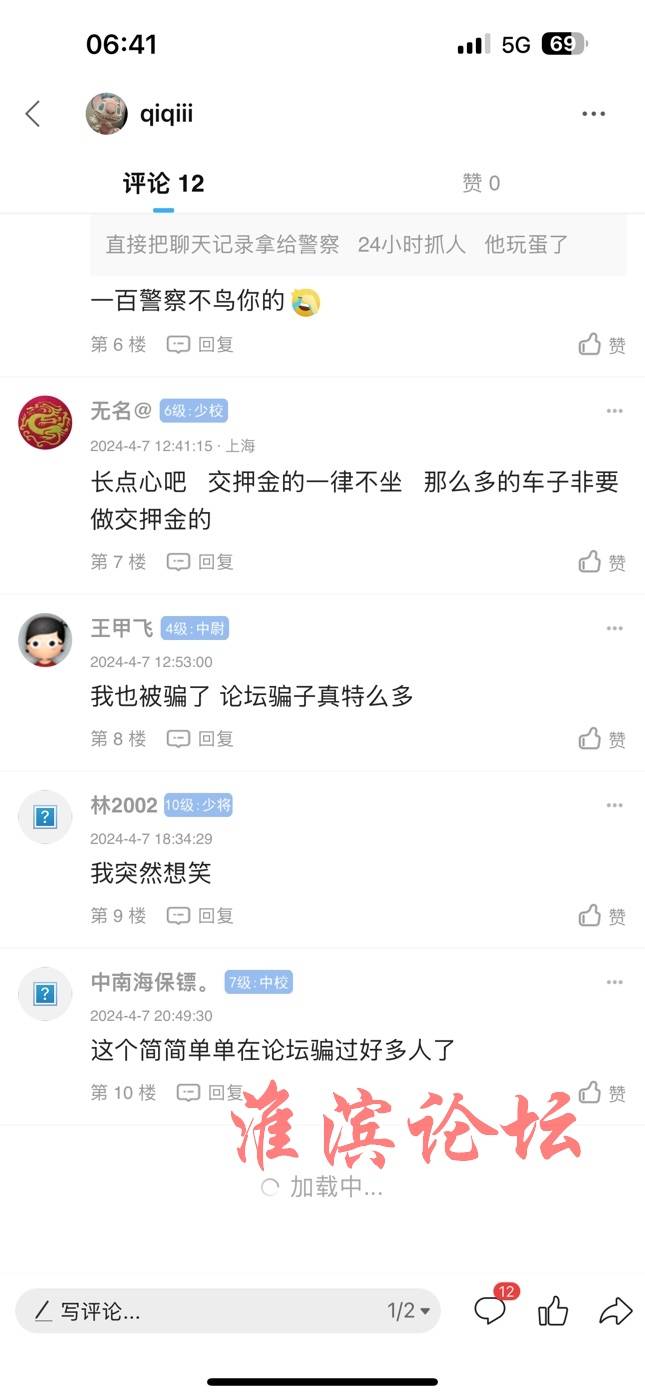Open the top-right overflow menu
Screen dimensions: 645x1398
click(594, 114)
